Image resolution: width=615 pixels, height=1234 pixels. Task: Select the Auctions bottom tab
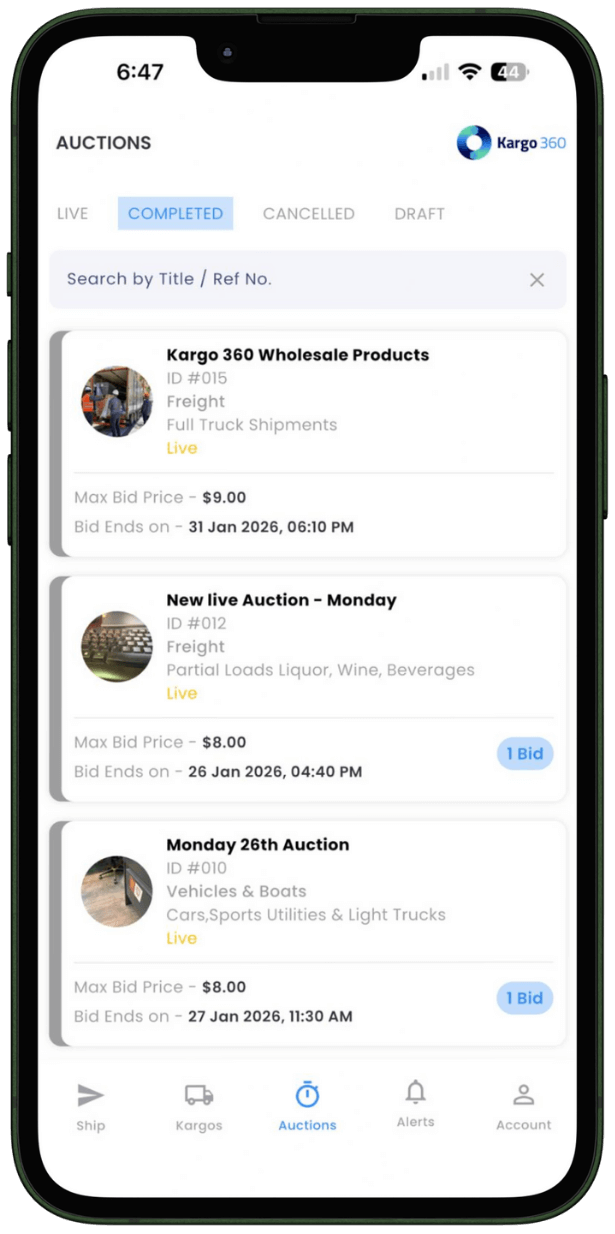pos(307,1106)
